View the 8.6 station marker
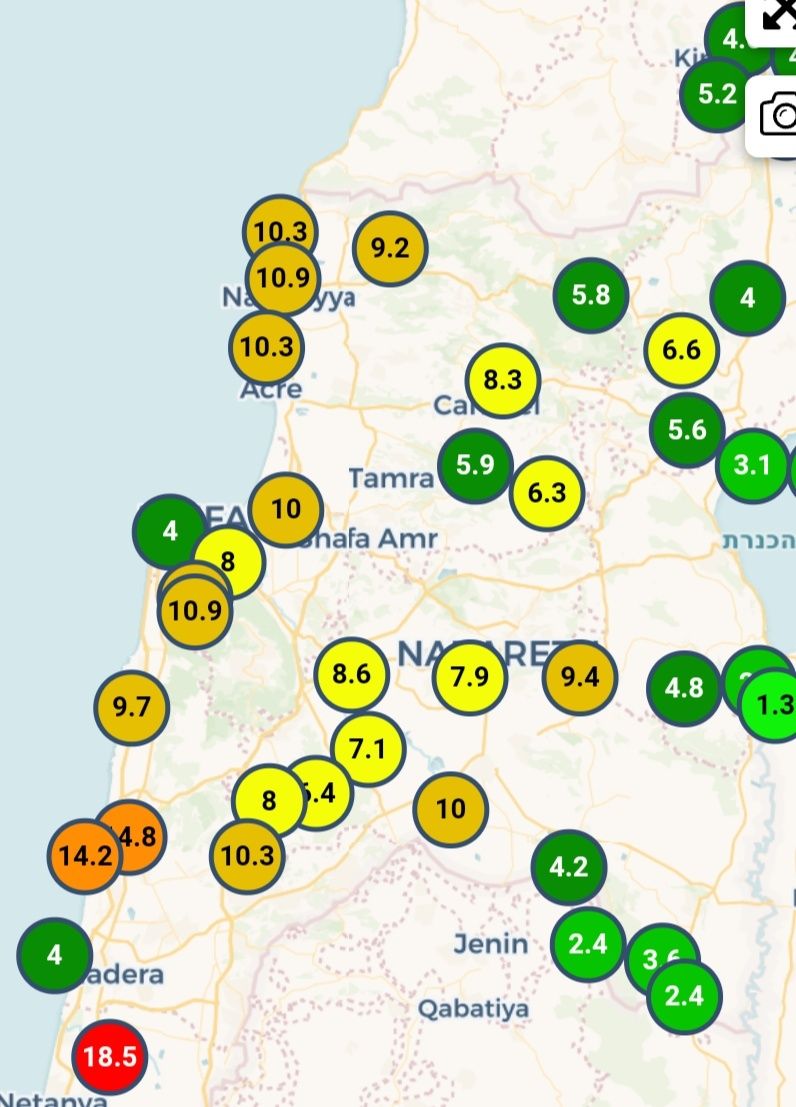Viewport: 796px width, 1107px height. [x=351, y=674]
